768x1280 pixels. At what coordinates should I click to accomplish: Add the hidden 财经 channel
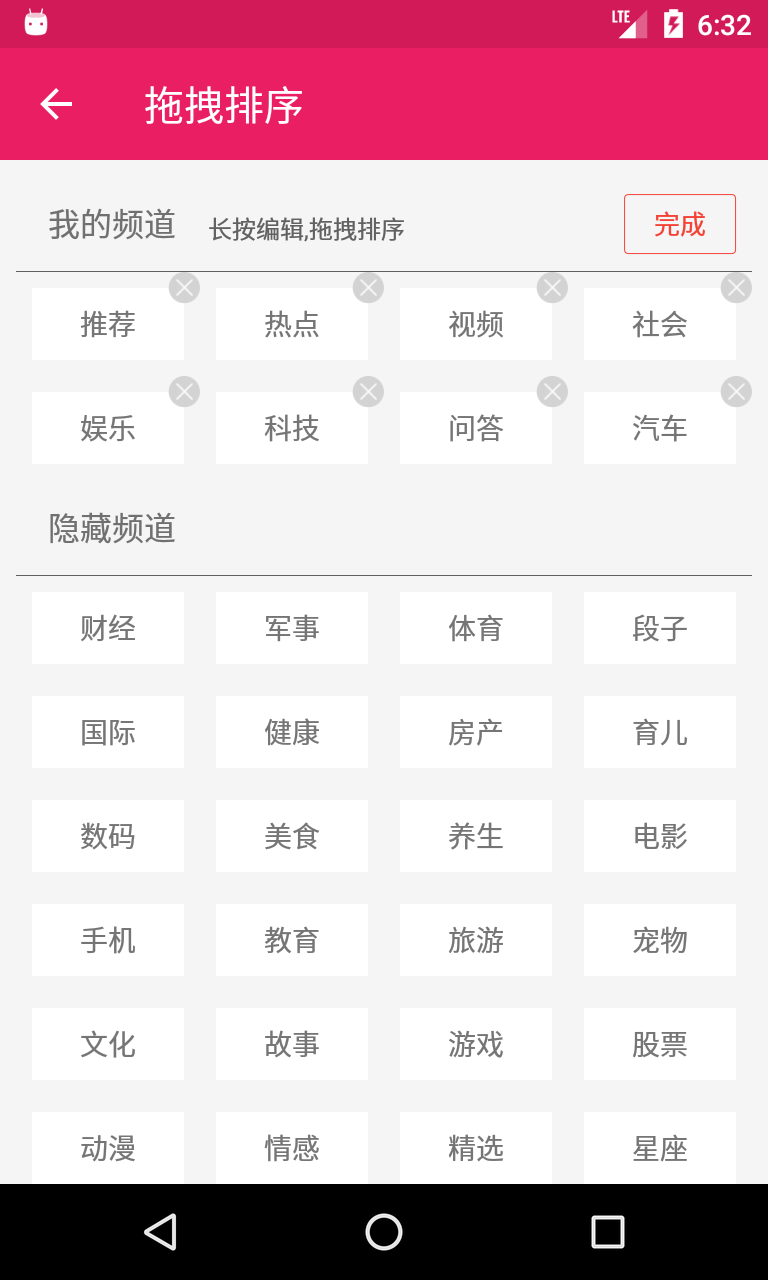click(x=108, y=628)
